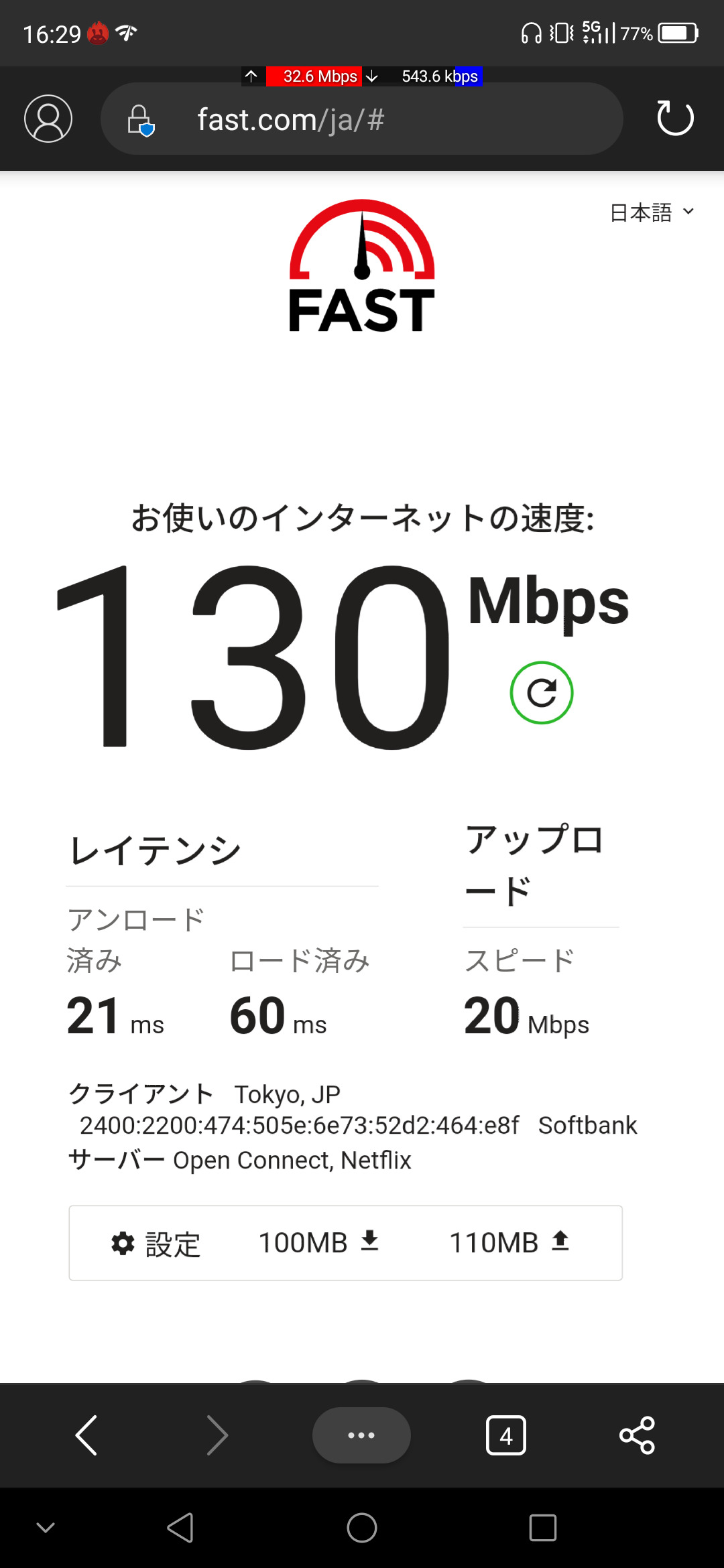Screen dimensions: 724x1568
Task: Go to the Android home screen
Action: [362, 1528]
